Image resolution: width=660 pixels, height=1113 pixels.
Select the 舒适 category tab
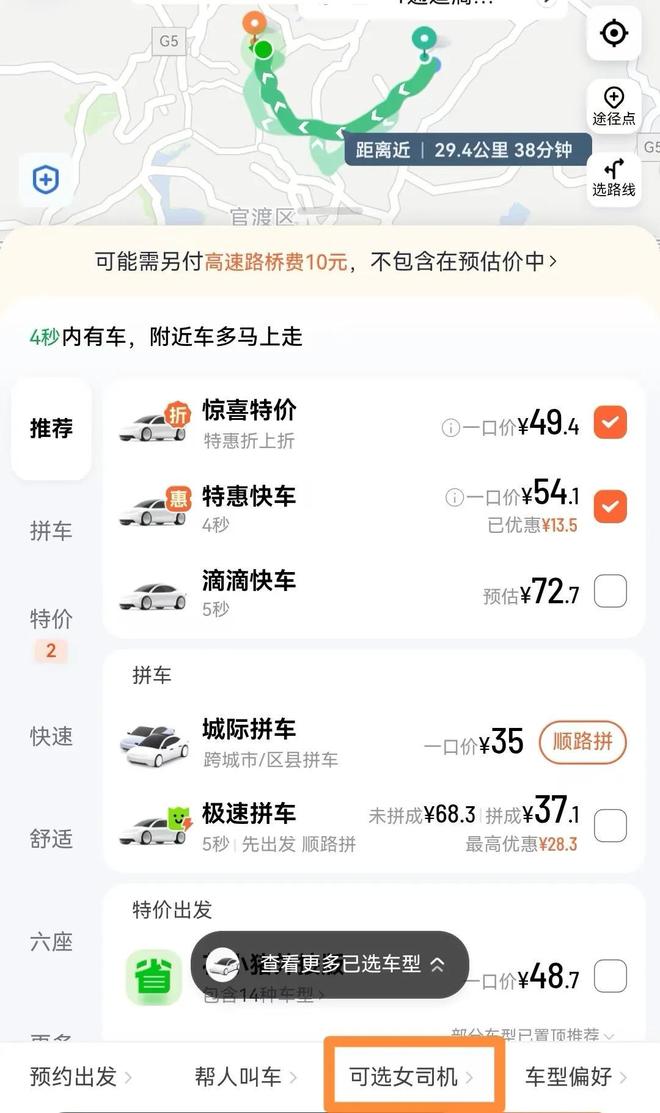[x=51, y=838]
